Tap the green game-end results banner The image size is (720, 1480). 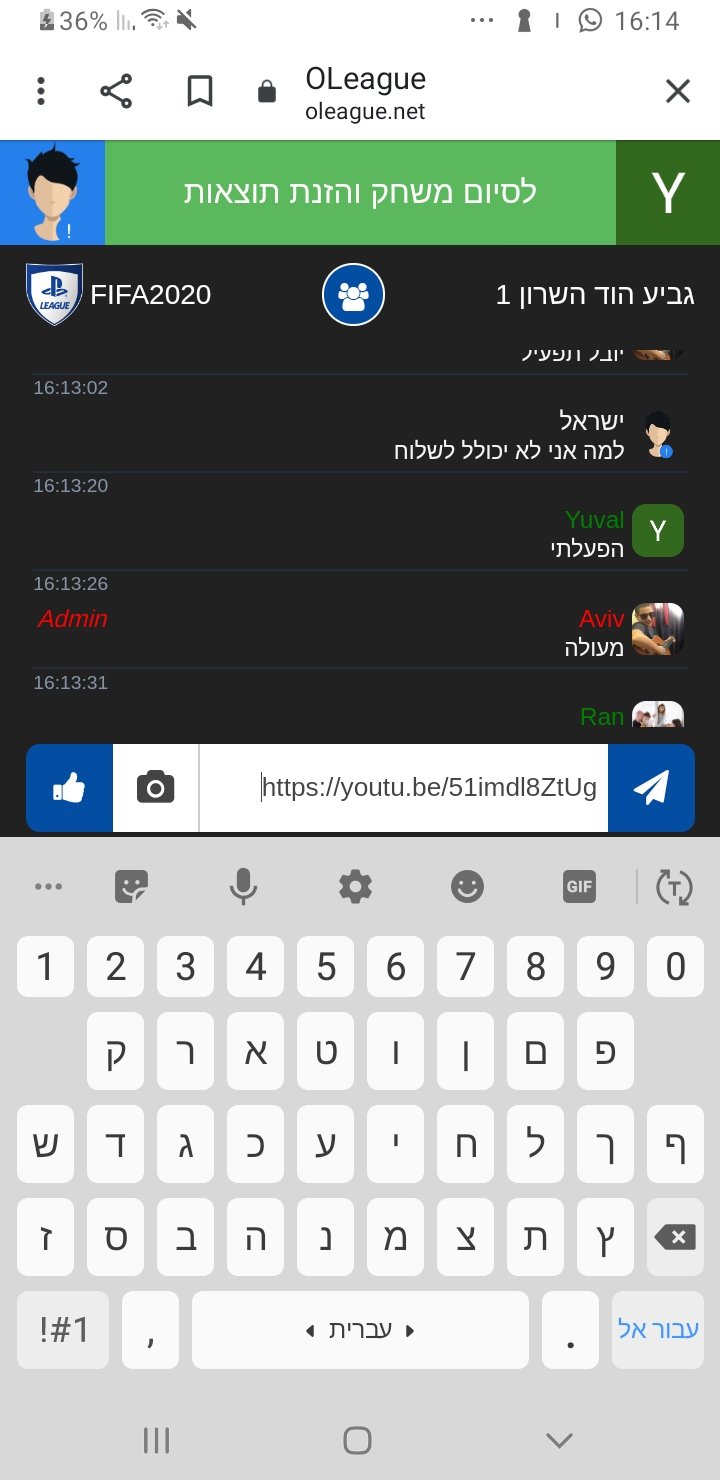[x=360, y=193]
